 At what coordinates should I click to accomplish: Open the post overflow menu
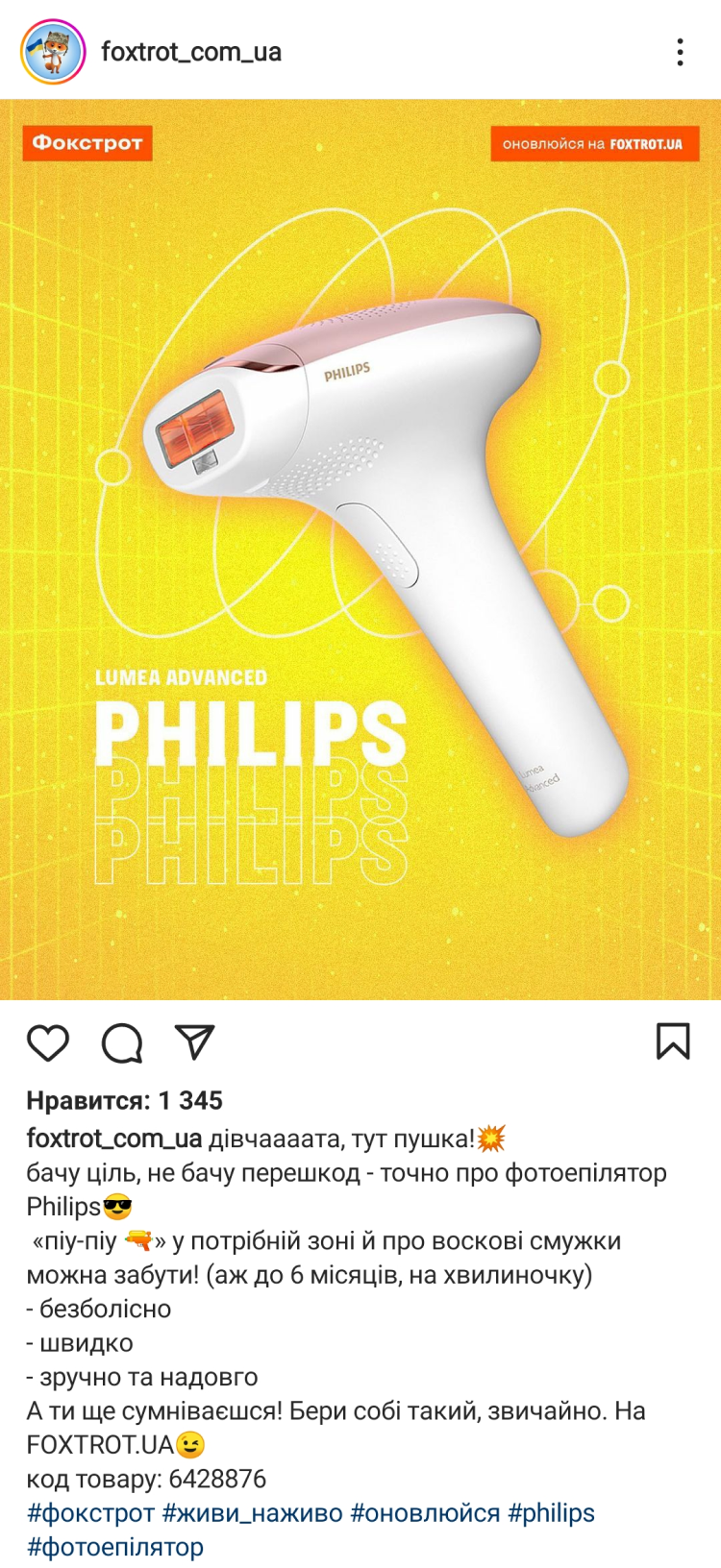pyautogui.click(x=680, y=52)
